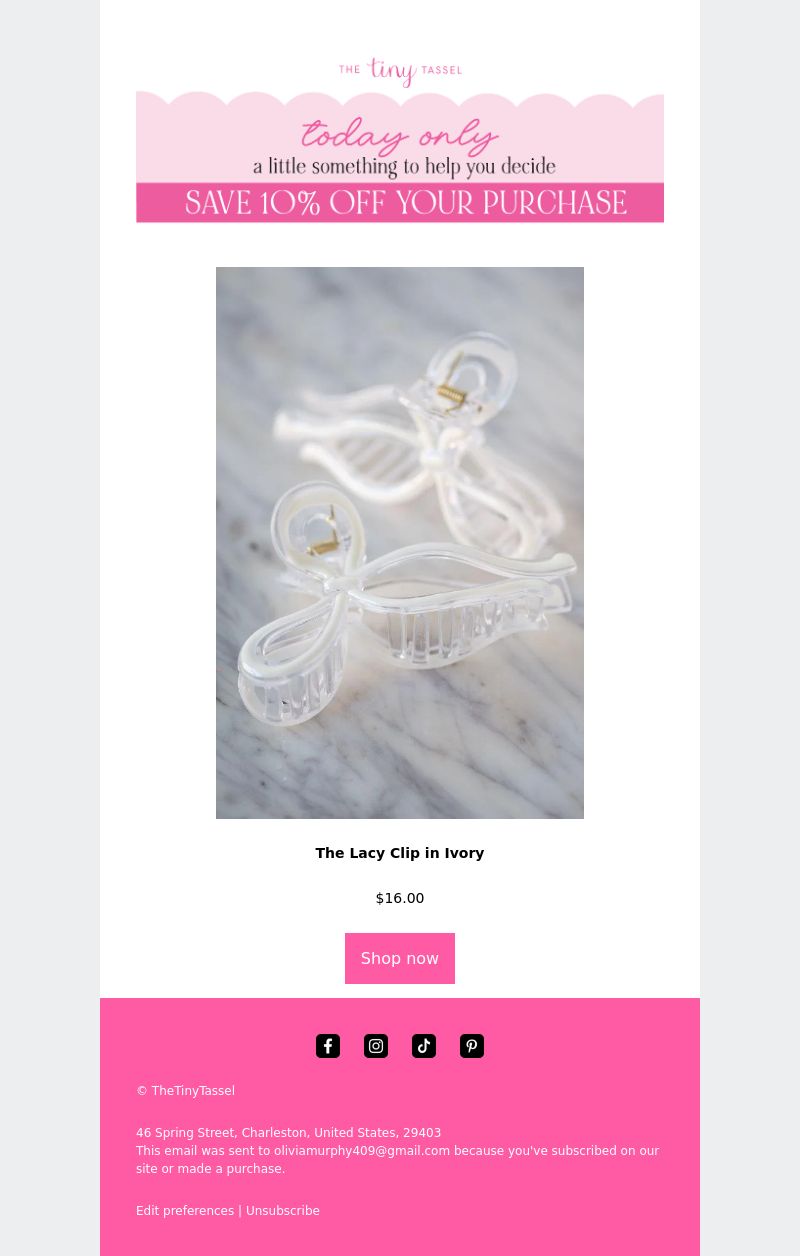The image size is (800, 1256).
Task: Open the Instagram icon in the footer
Action: coord(376,1046)
